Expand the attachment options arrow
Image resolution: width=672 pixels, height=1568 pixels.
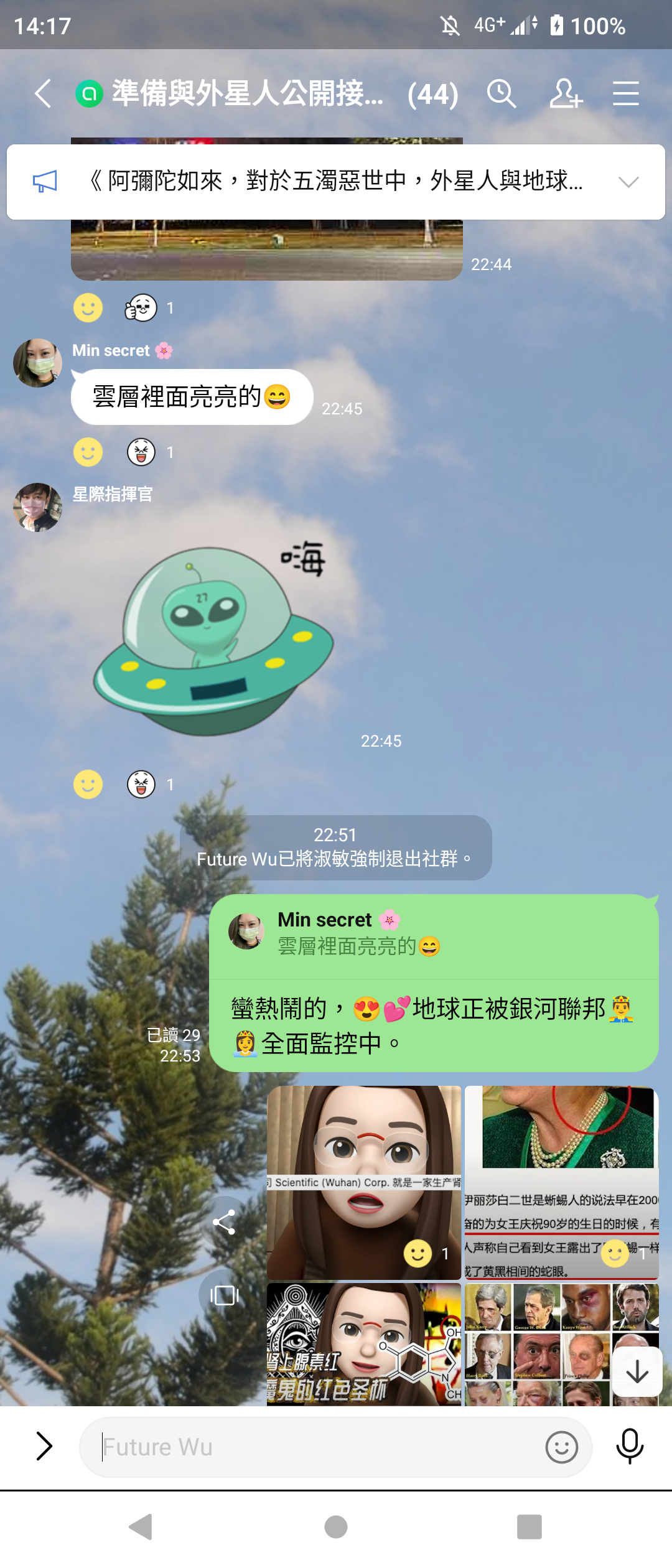point(44,1446)
